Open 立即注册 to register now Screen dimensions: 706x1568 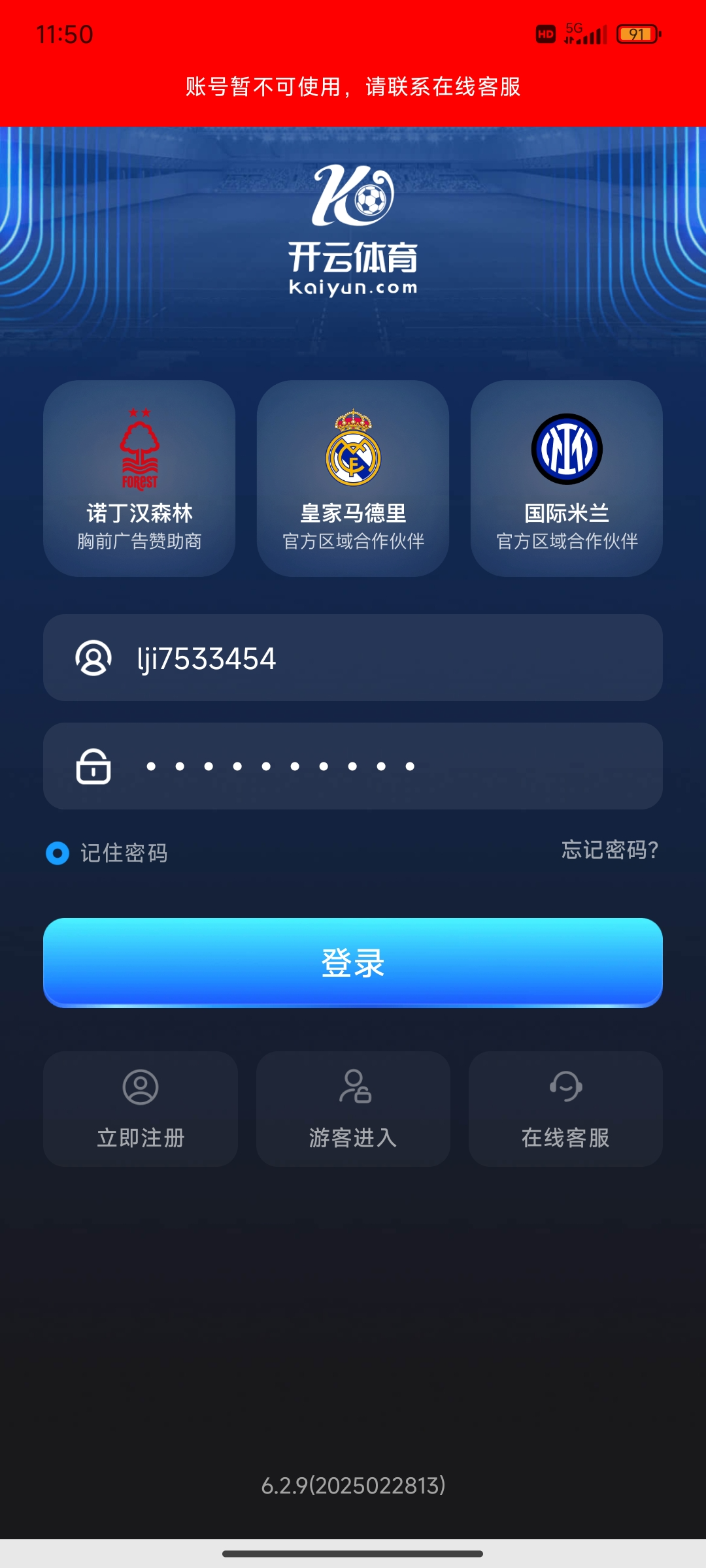point(141,1109)
